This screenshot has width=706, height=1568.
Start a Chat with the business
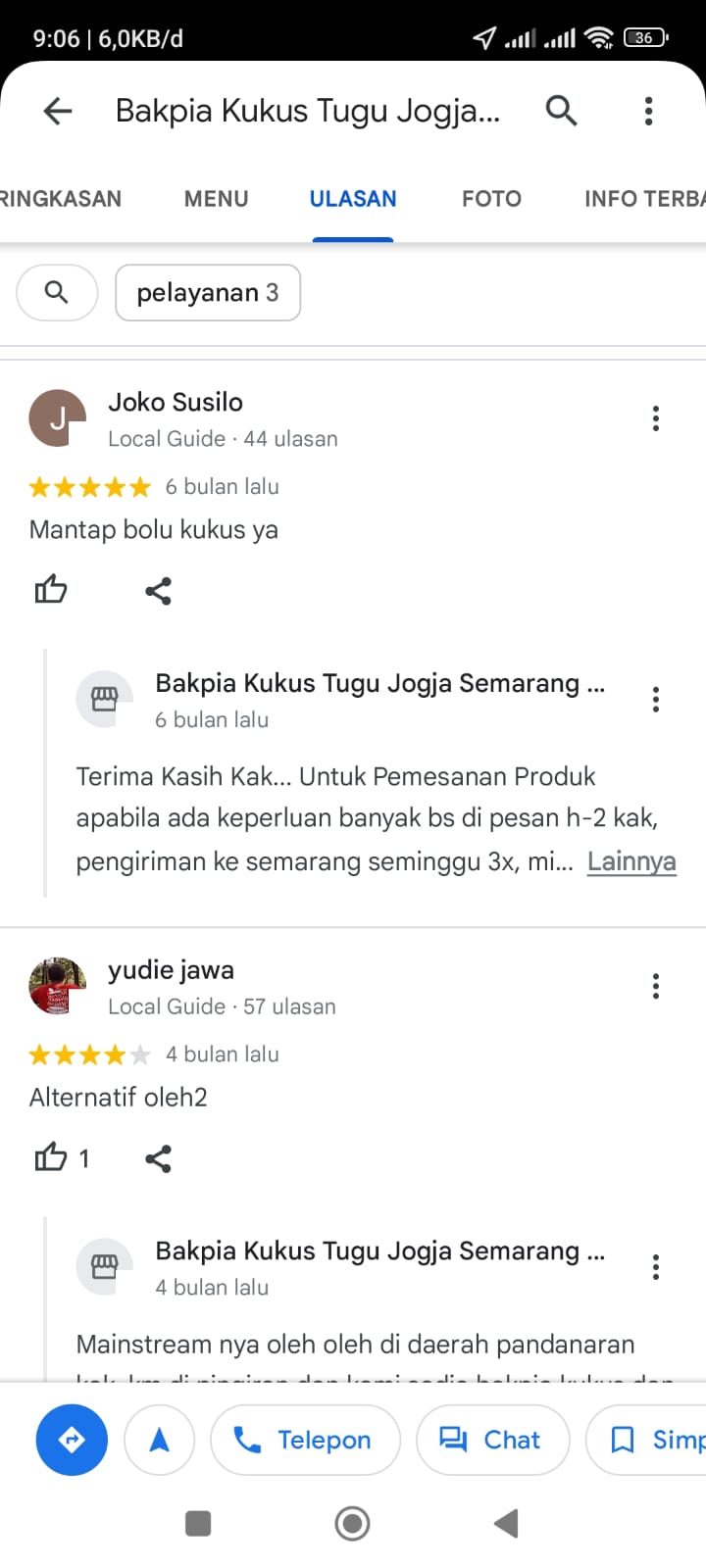pyautogui.click(x=492, y=1440)
